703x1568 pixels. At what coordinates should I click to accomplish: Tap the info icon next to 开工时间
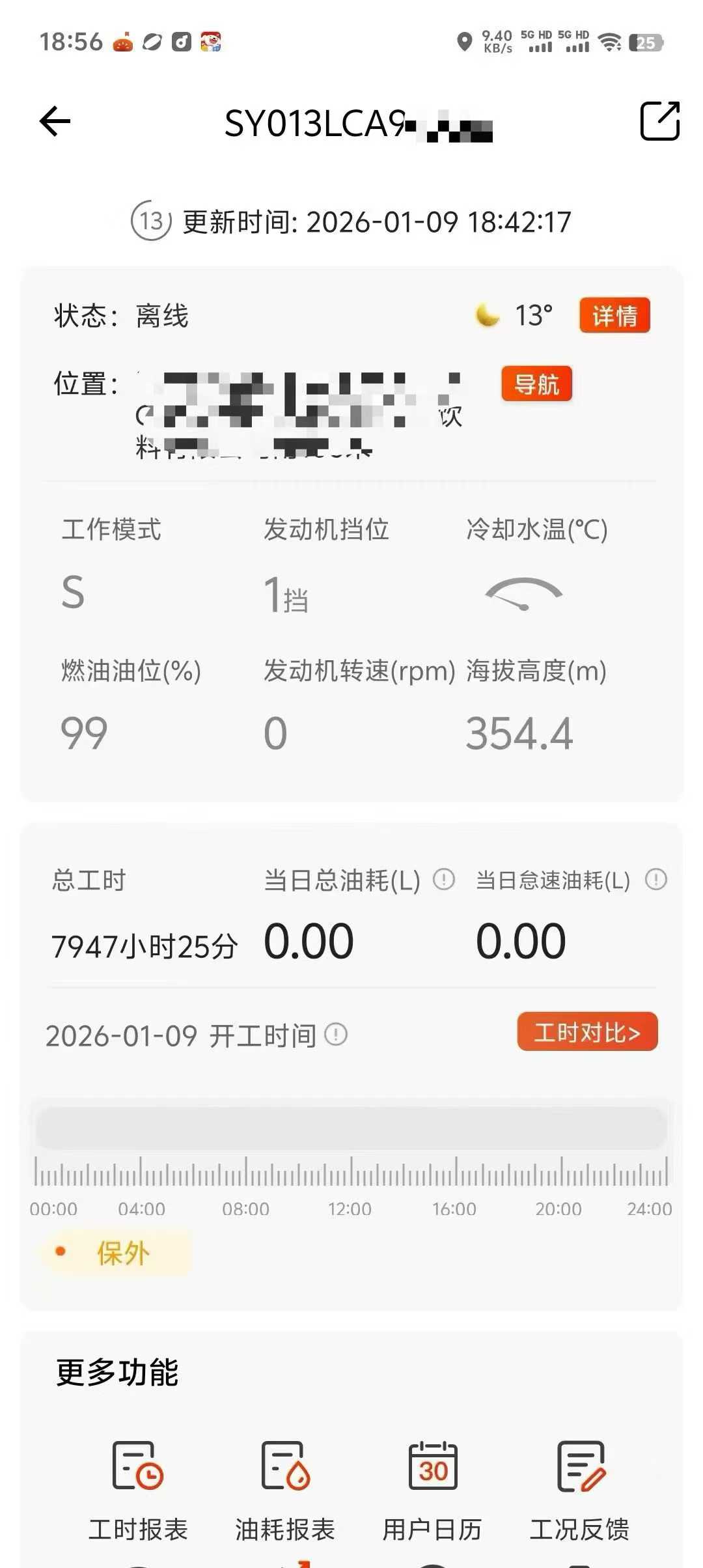[x=336, y=1035]
